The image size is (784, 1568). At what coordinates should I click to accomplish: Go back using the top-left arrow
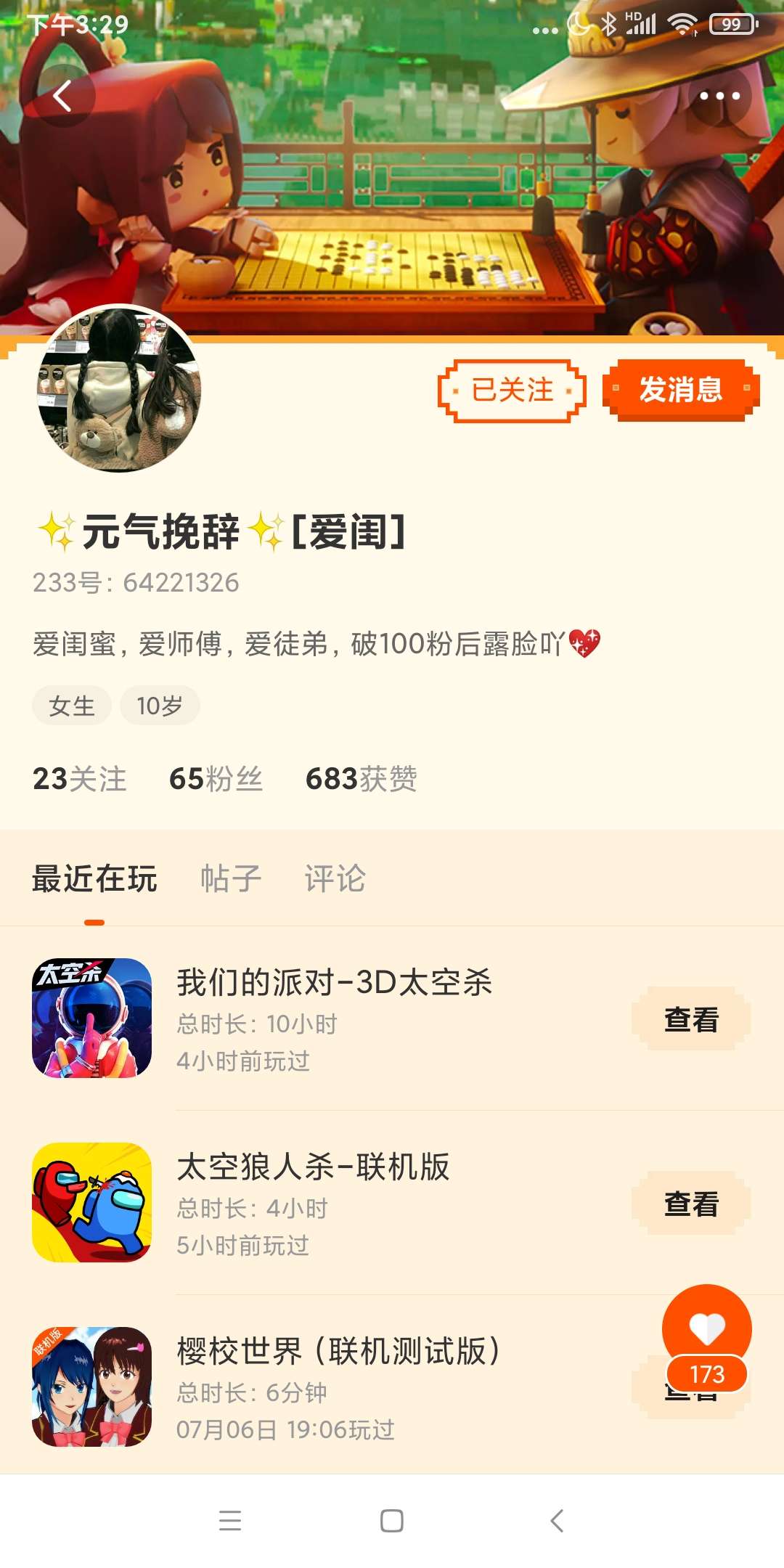(63, 96)
